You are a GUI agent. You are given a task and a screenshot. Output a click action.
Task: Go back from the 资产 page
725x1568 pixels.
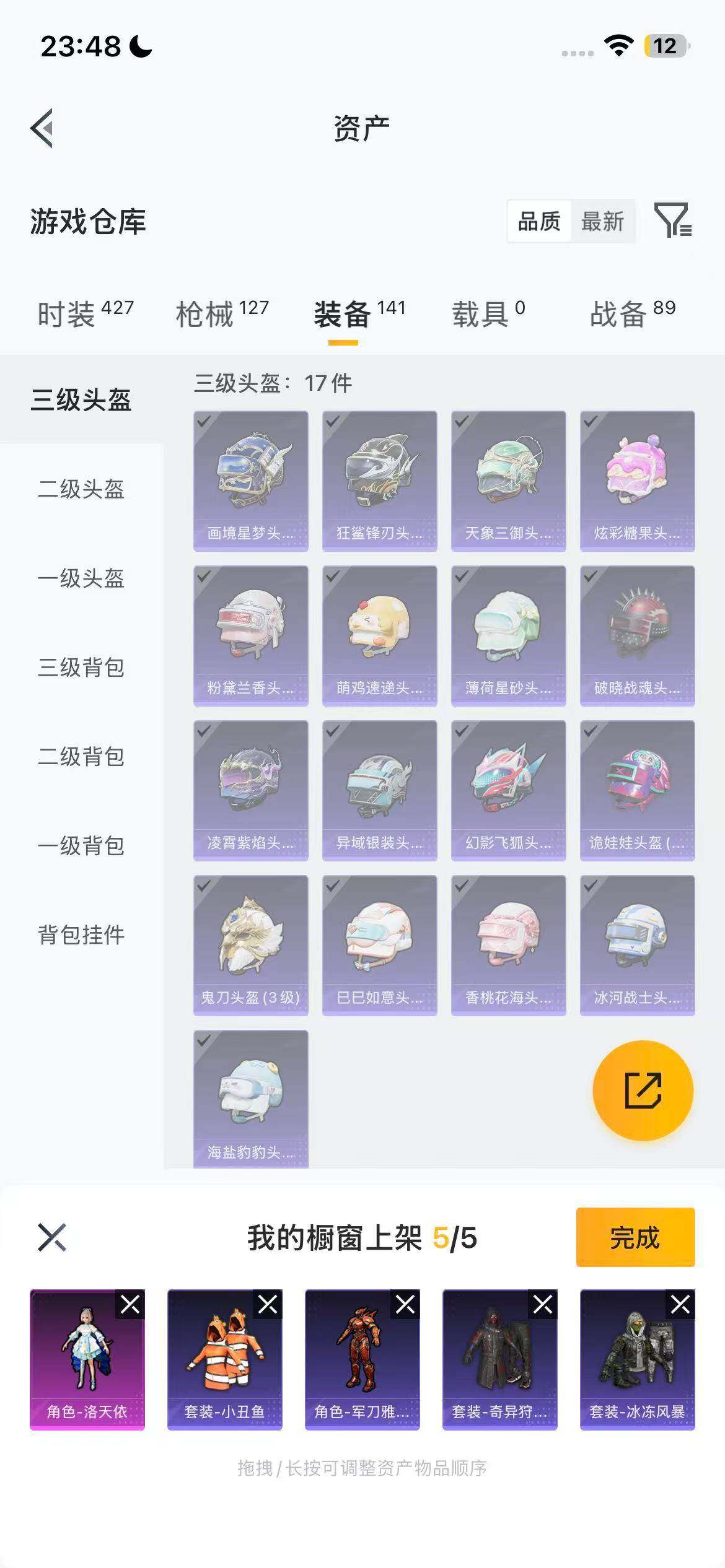click(42, 128)
